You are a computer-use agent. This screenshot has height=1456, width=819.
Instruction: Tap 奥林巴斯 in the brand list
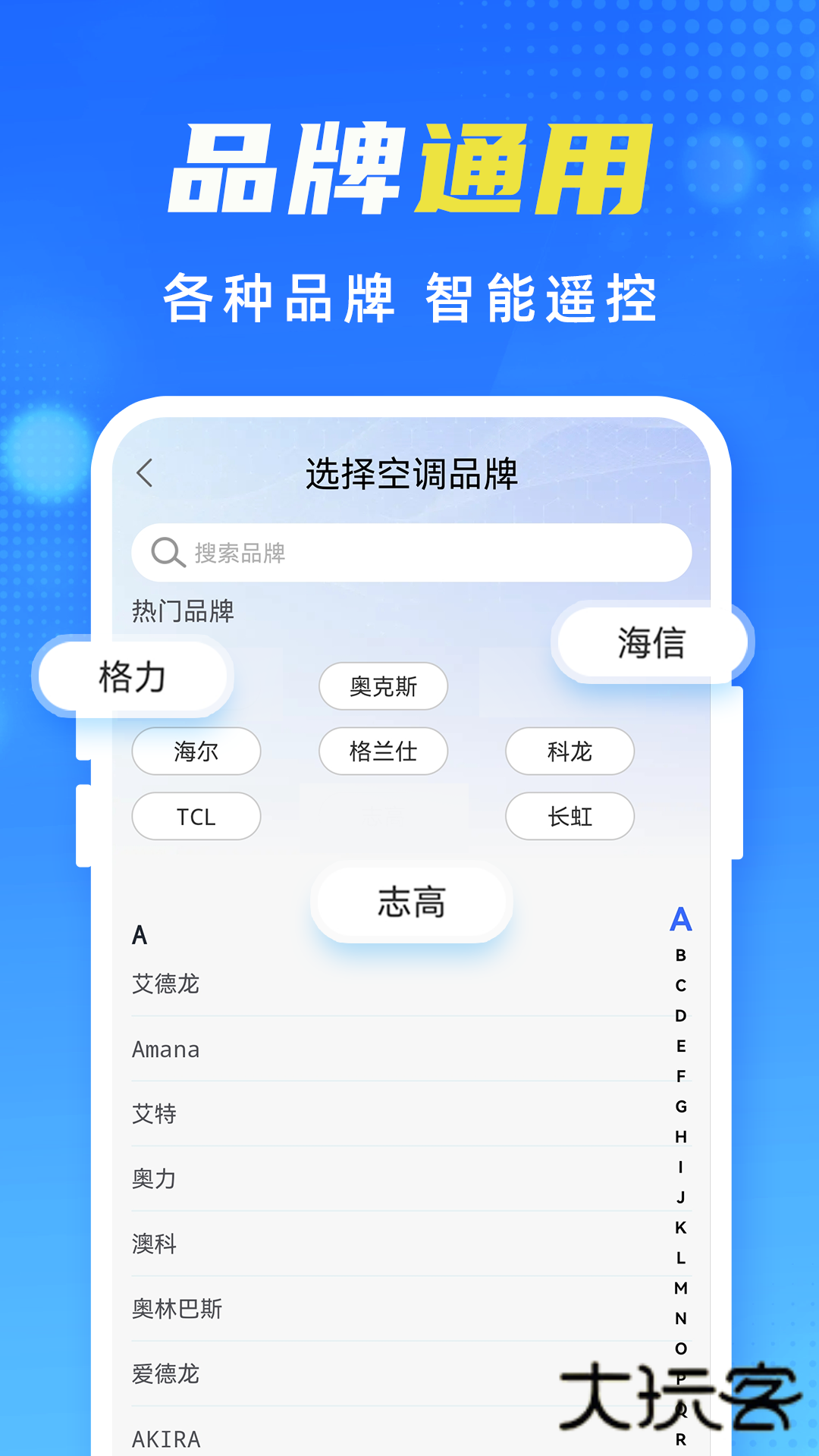[x=177, y=1308]
